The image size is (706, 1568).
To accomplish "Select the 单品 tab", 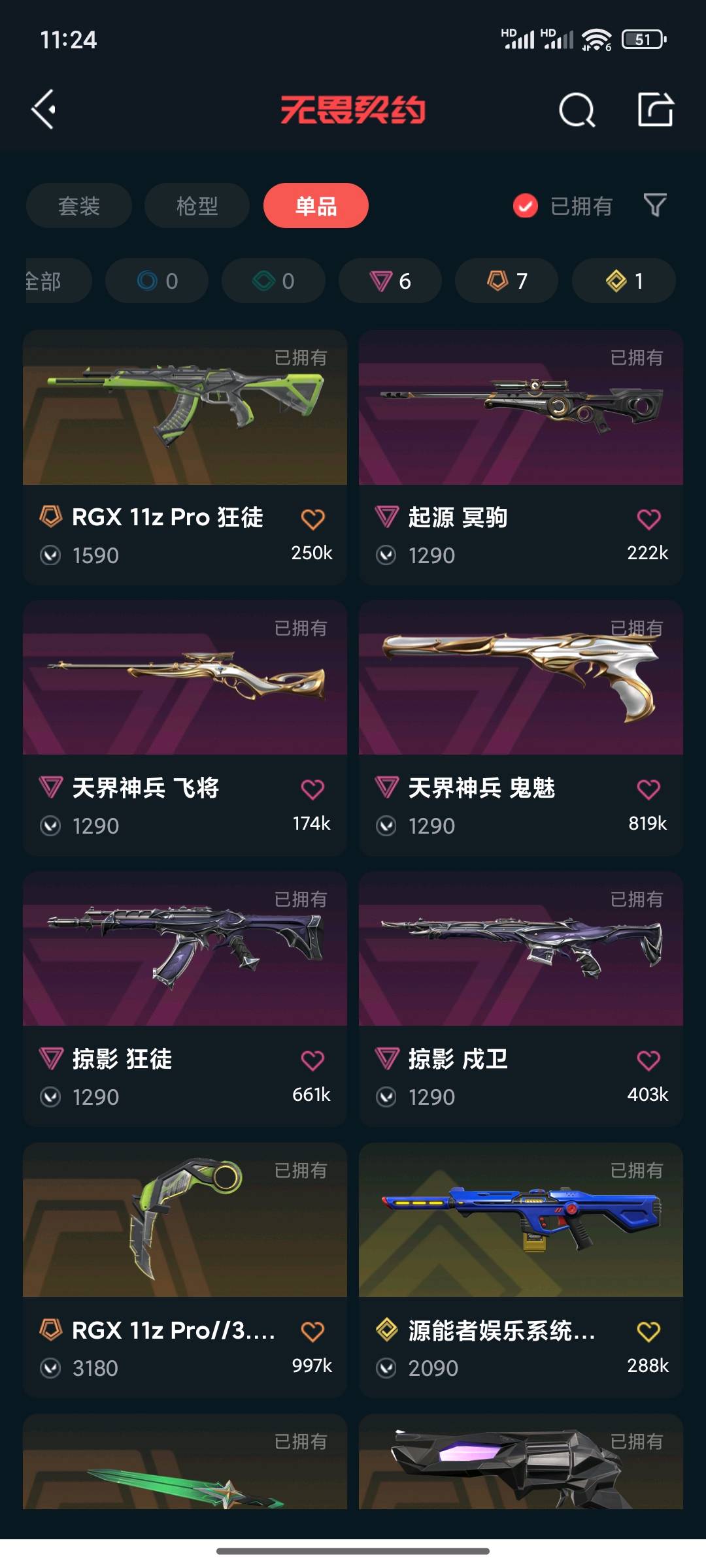I will 316,206.
